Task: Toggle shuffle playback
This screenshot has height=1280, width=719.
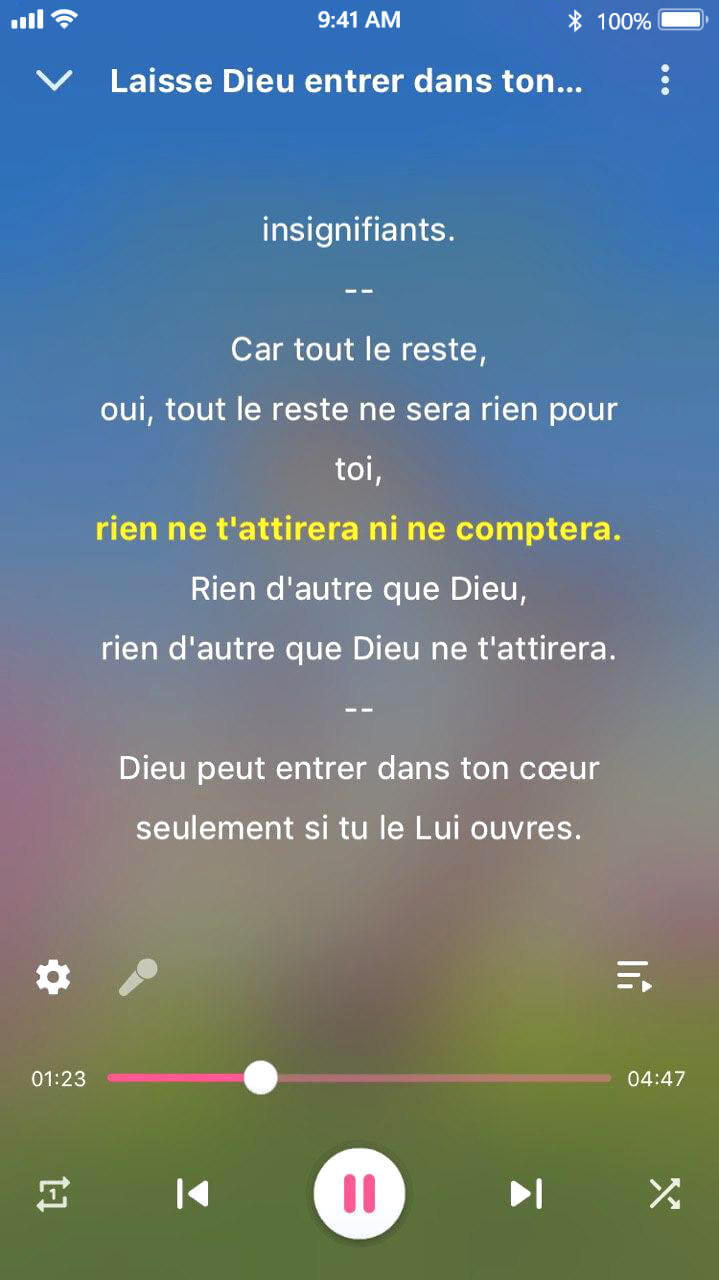Action: (x=664, y=1193)
